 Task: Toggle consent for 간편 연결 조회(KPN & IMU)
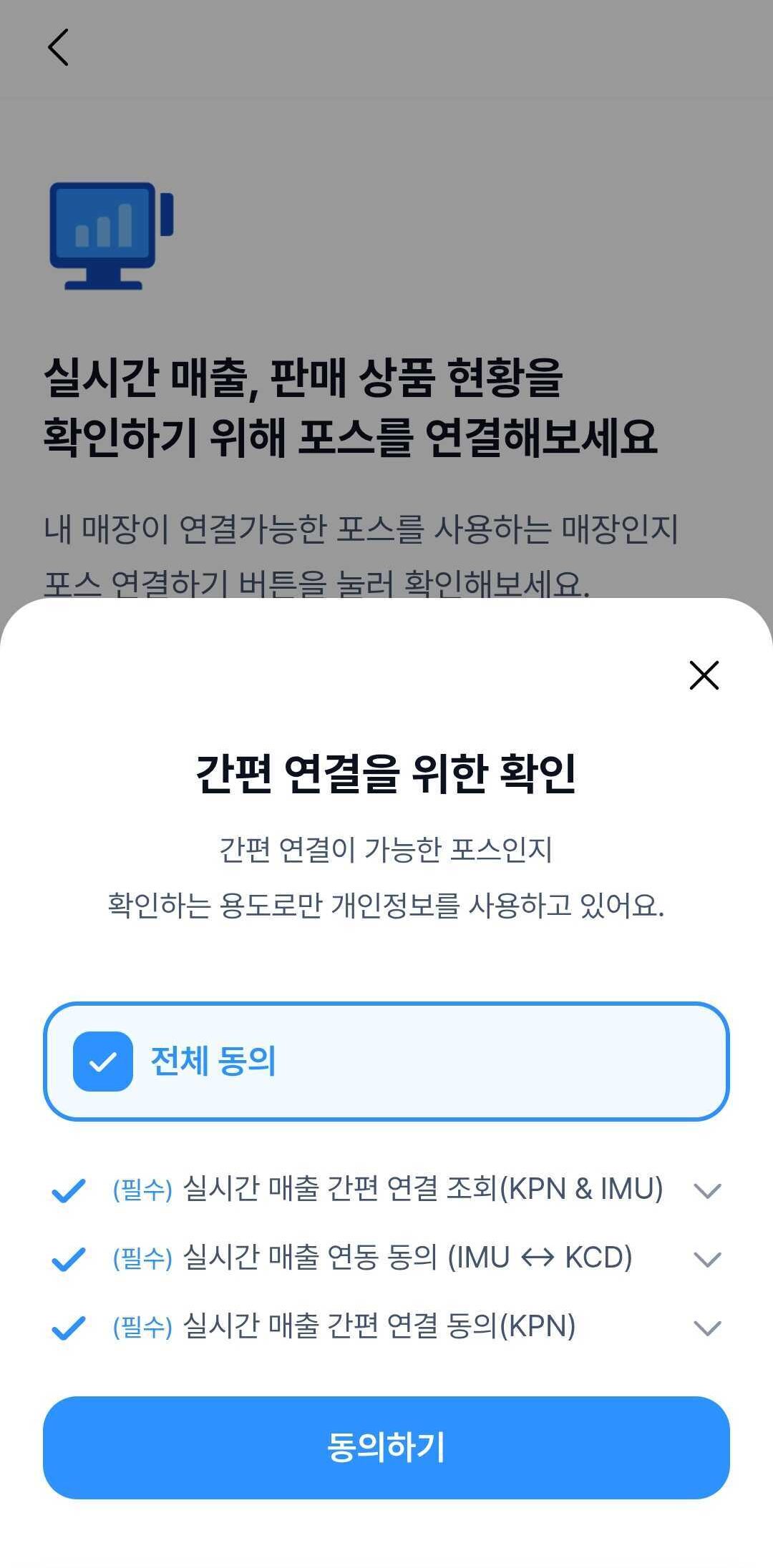(69, 1190)
